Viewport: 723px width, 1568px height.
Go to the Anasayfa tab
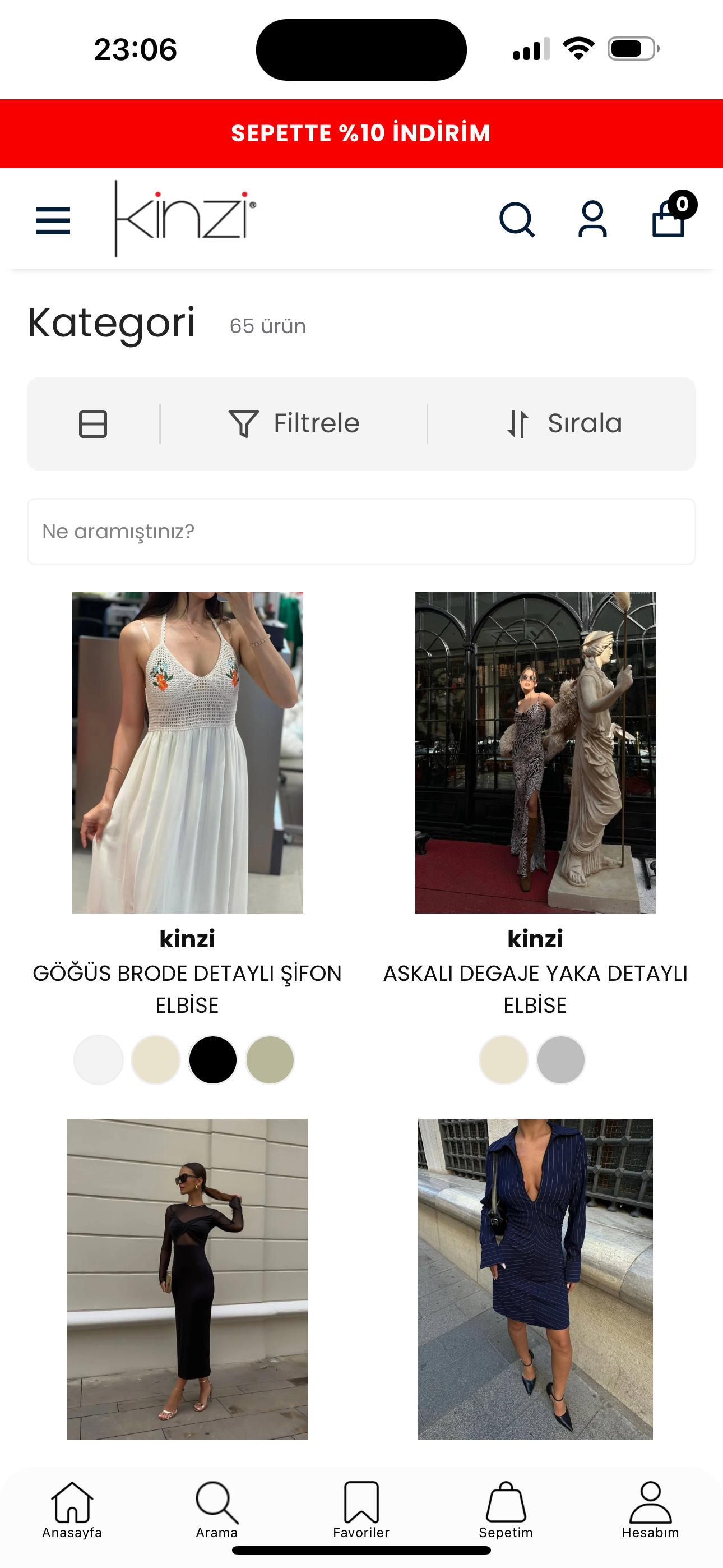72,1510
